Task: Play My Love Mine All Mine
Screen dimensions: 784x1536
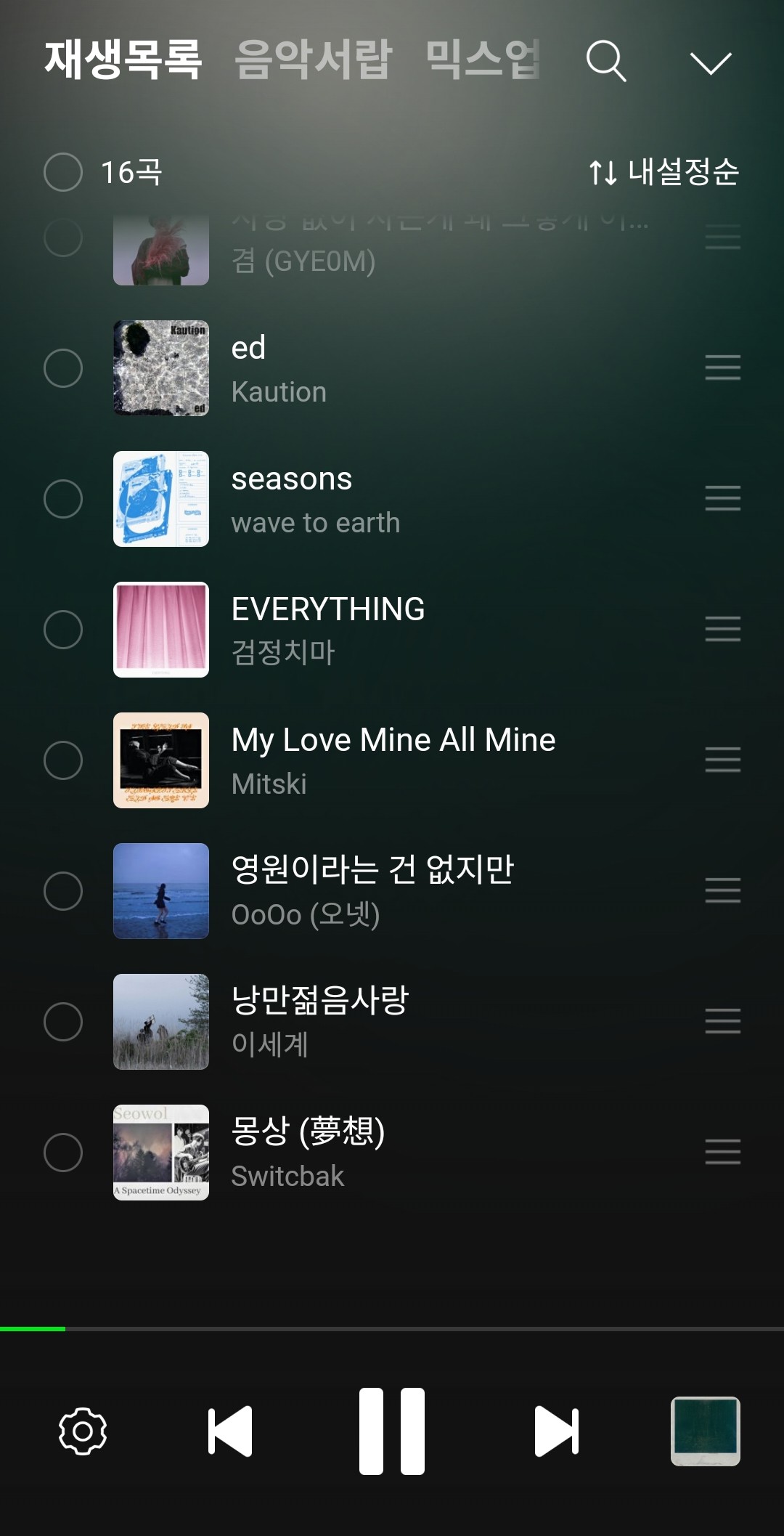Action: [393, 760]
